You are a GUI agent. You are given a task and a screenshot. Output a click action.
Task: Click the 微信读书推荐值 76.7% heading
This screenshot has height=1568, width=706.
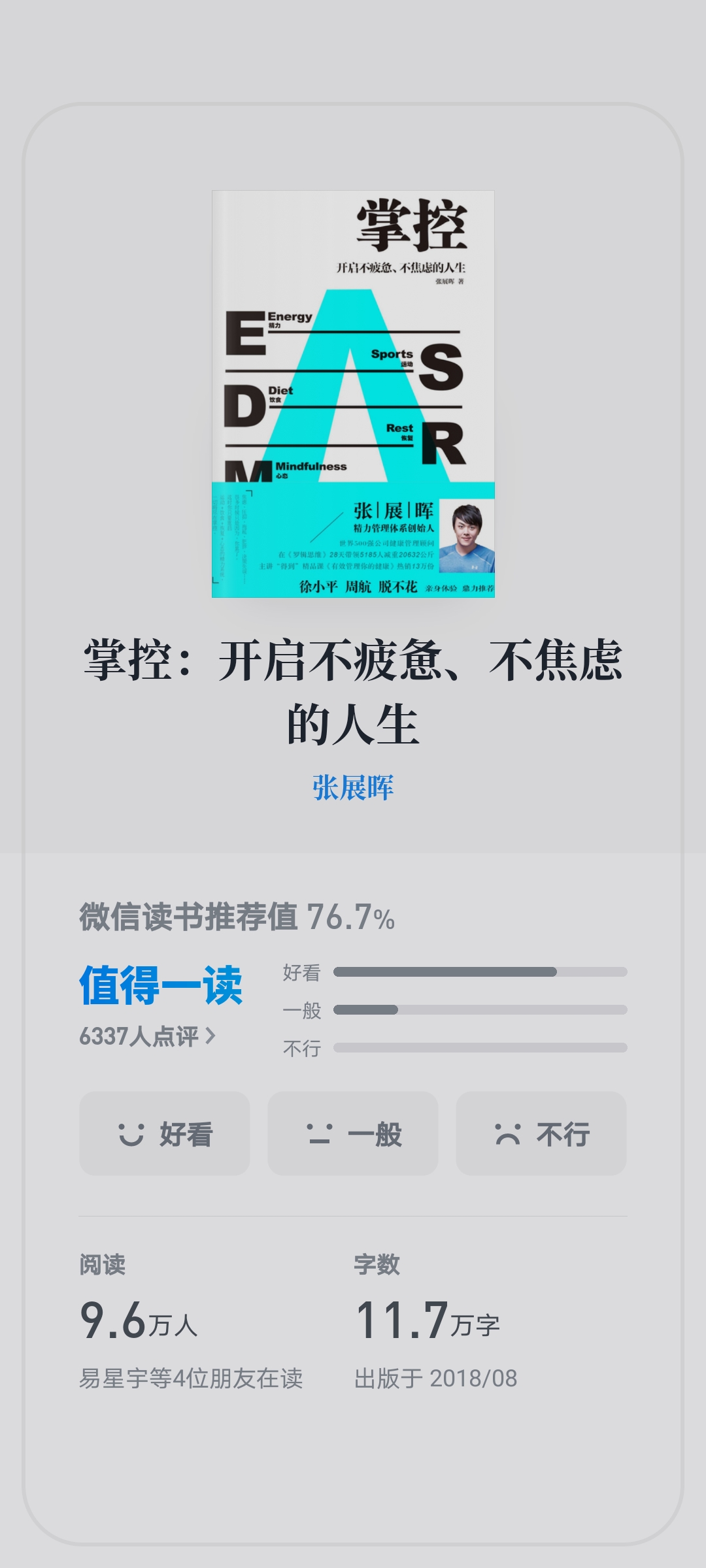[234, 917]
